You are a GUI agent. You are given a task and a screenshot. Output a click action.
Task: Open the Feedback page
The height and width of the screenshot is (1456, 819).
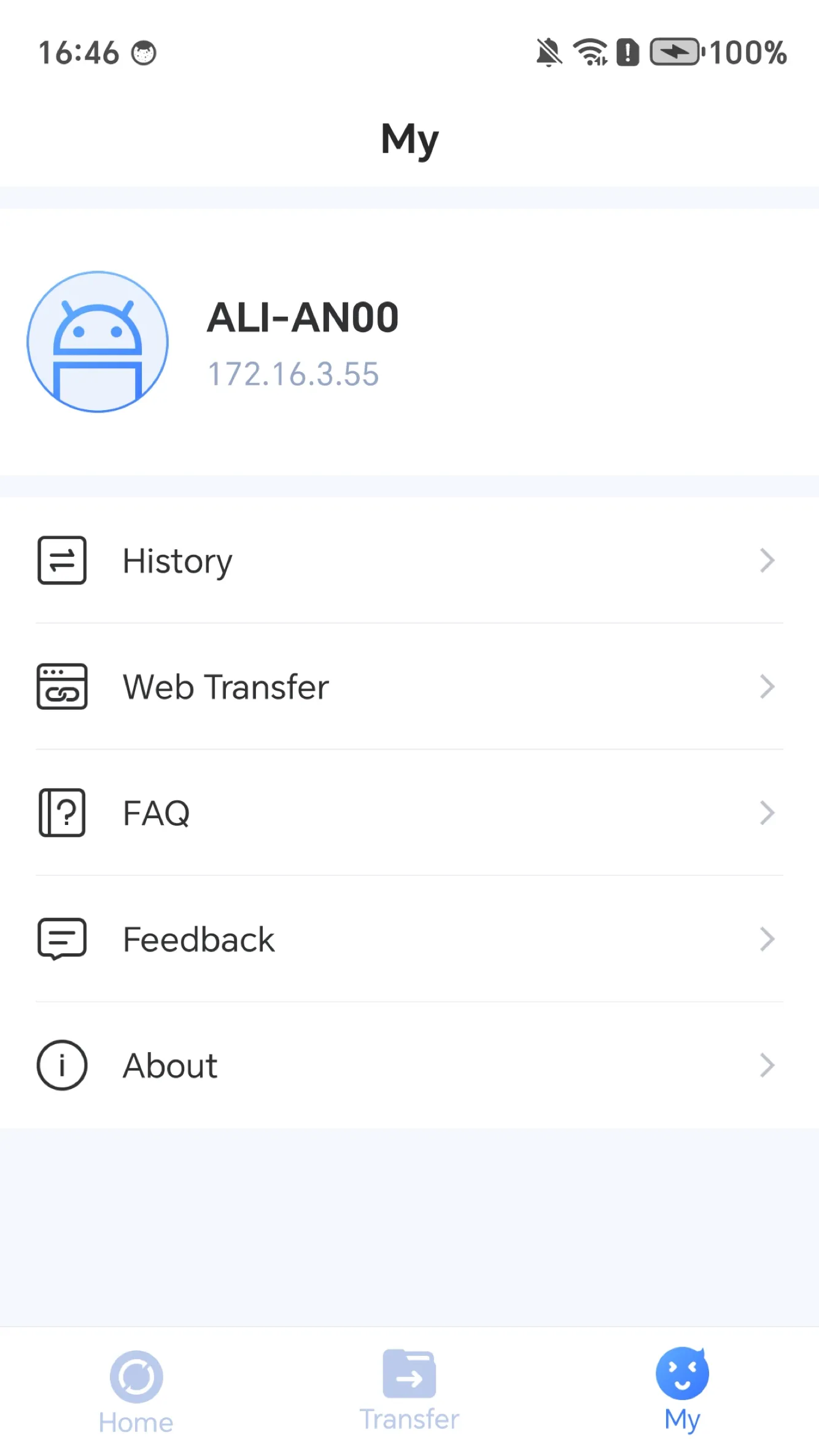tap(197, 939)
